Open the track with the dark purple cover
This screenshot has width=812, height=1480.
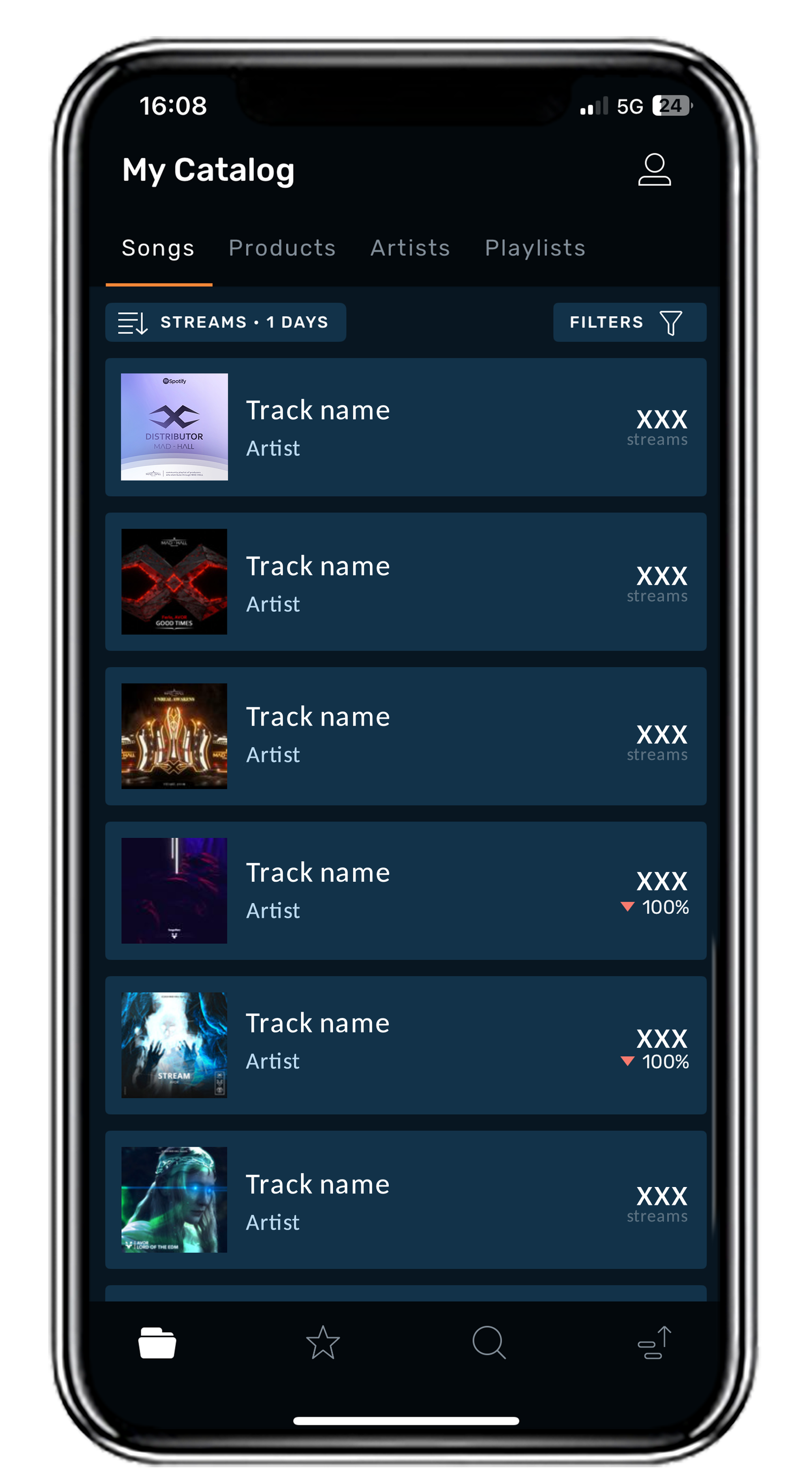coord(405,891)
